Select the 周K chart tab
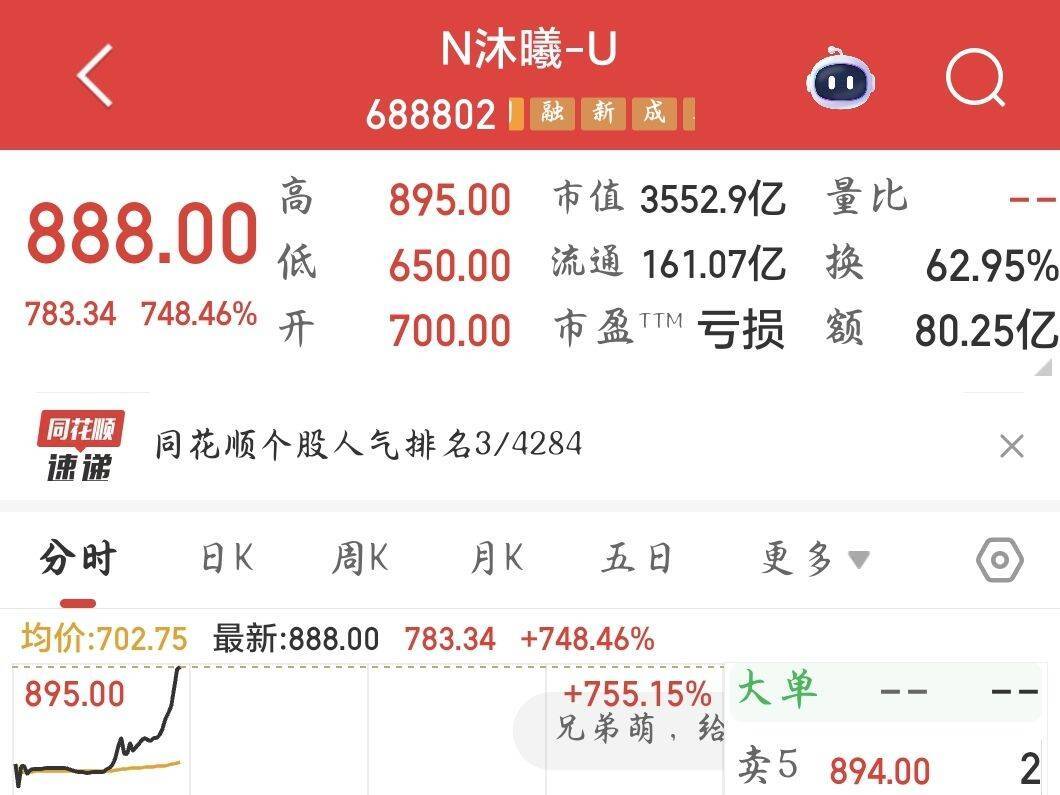The width and height of the screenshot is (1060, 795). coord(360,559)
